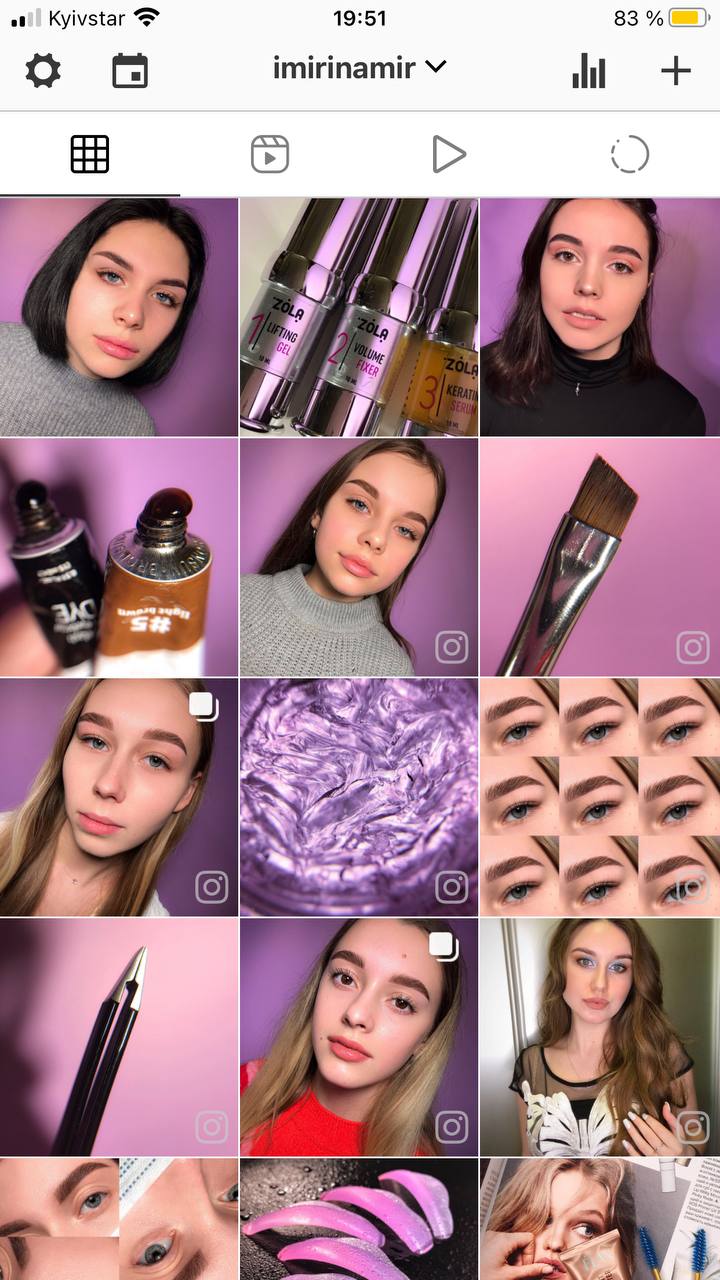Switch to the stories circle tab
The width and height of the screenshot is (720, 1280).
[x=630, y=155]
